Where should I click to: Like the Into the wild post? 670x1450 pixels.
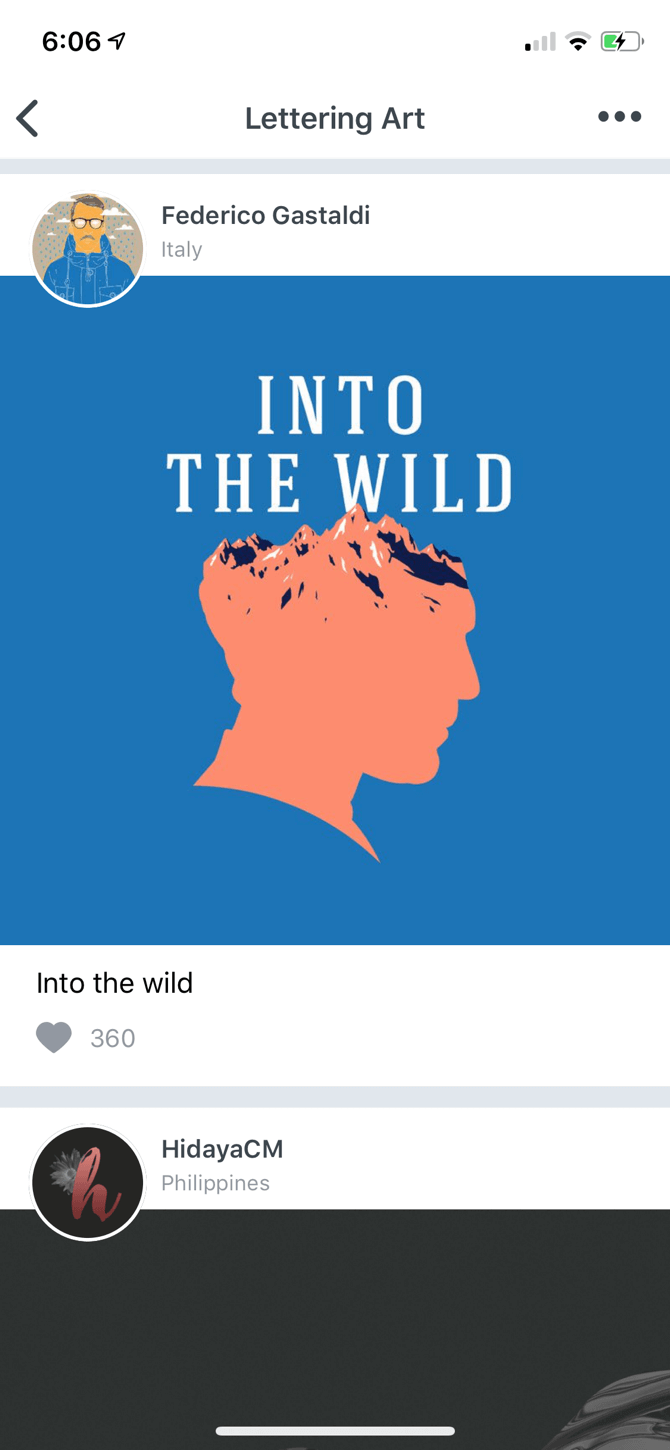coord(54,1038)
